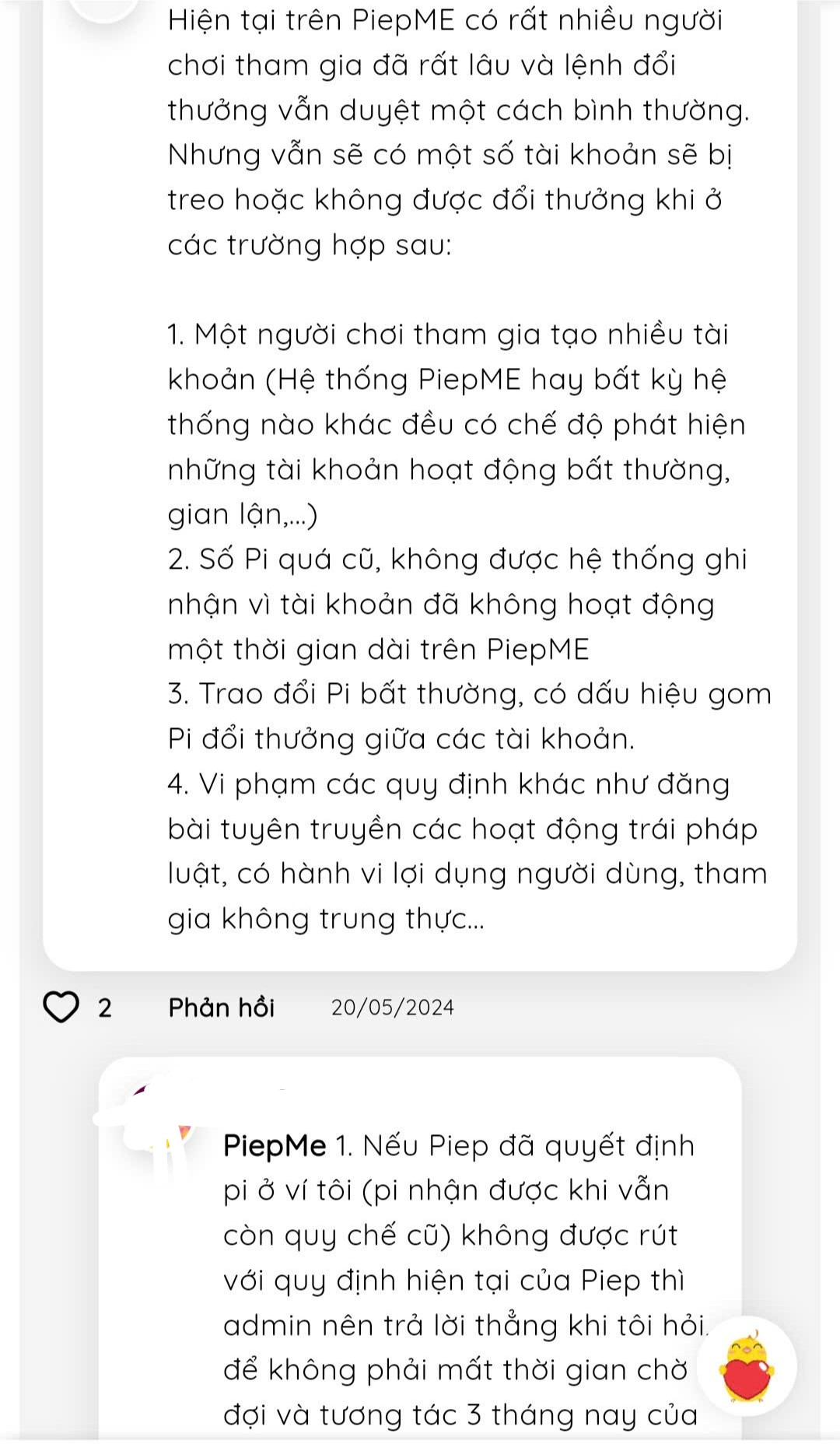Open the floating chick heart button

coord(747,1367)
